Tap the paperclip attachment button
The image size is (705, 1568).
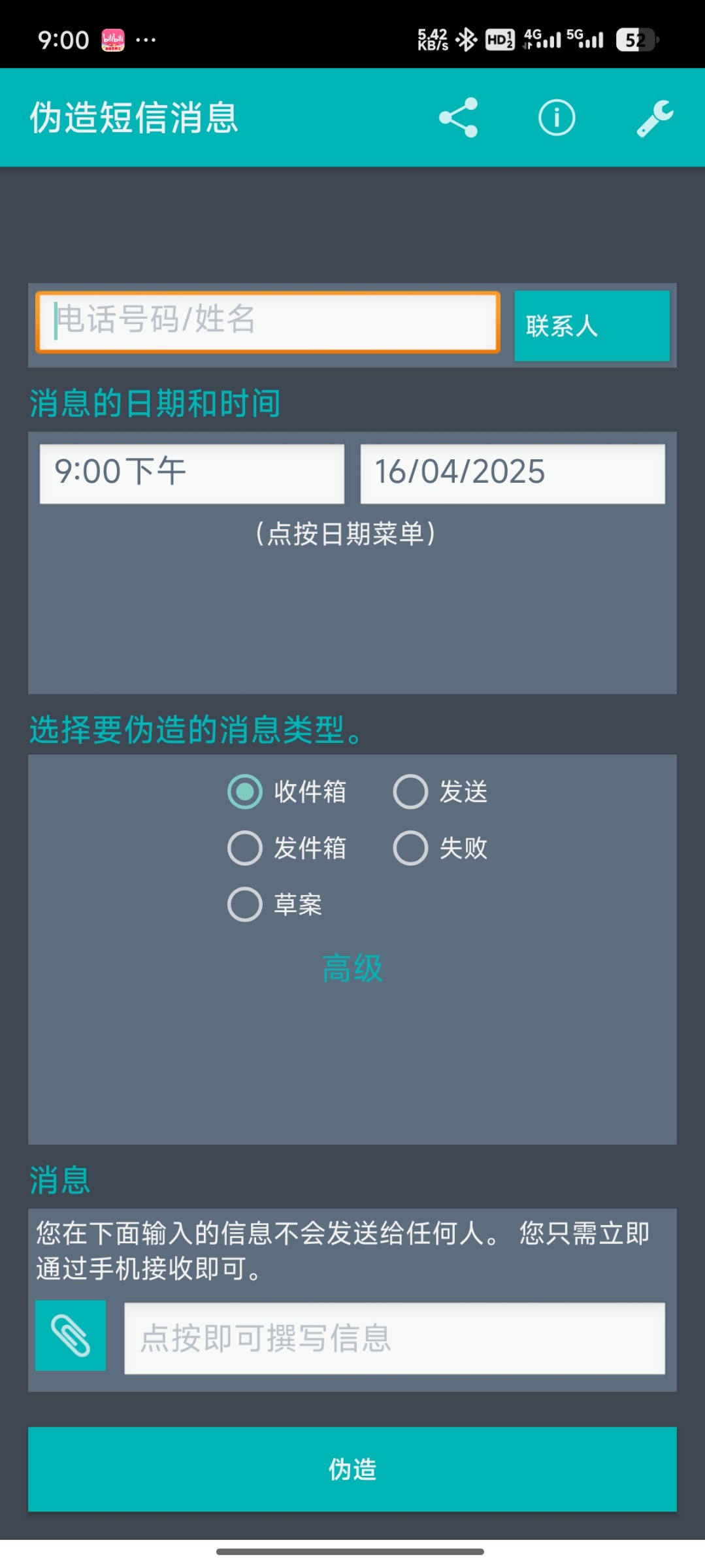[71, 1335]
